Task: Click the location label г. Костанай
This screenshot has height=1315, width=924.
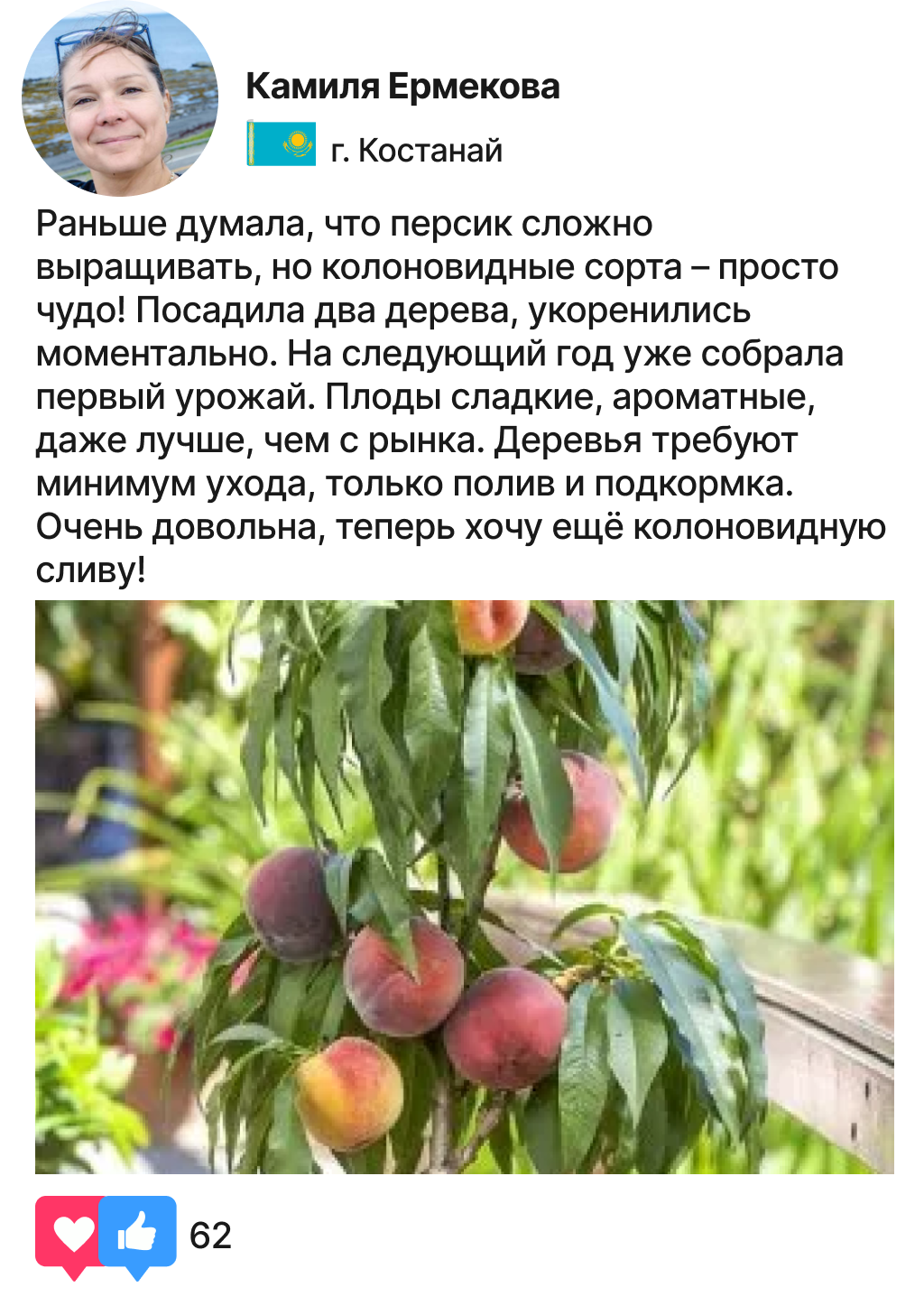Action: [415, 150]
